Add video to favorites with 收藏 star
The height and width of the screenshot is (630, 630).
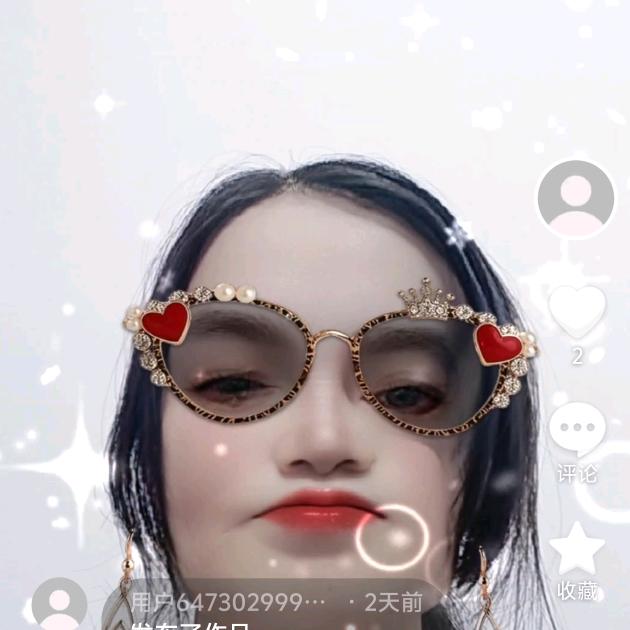click(x=577, y=548)
